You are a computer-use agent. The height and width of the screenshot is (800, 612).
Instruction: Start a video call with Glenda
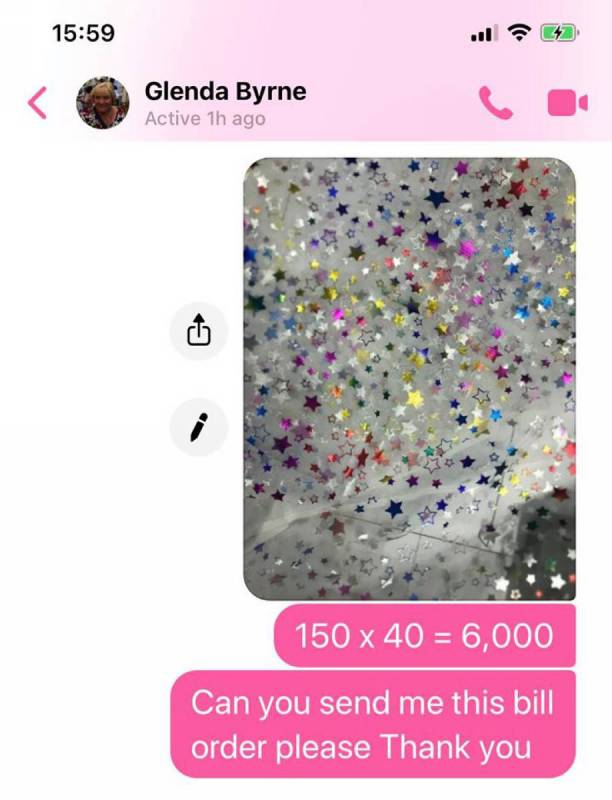tap(567, 103)
